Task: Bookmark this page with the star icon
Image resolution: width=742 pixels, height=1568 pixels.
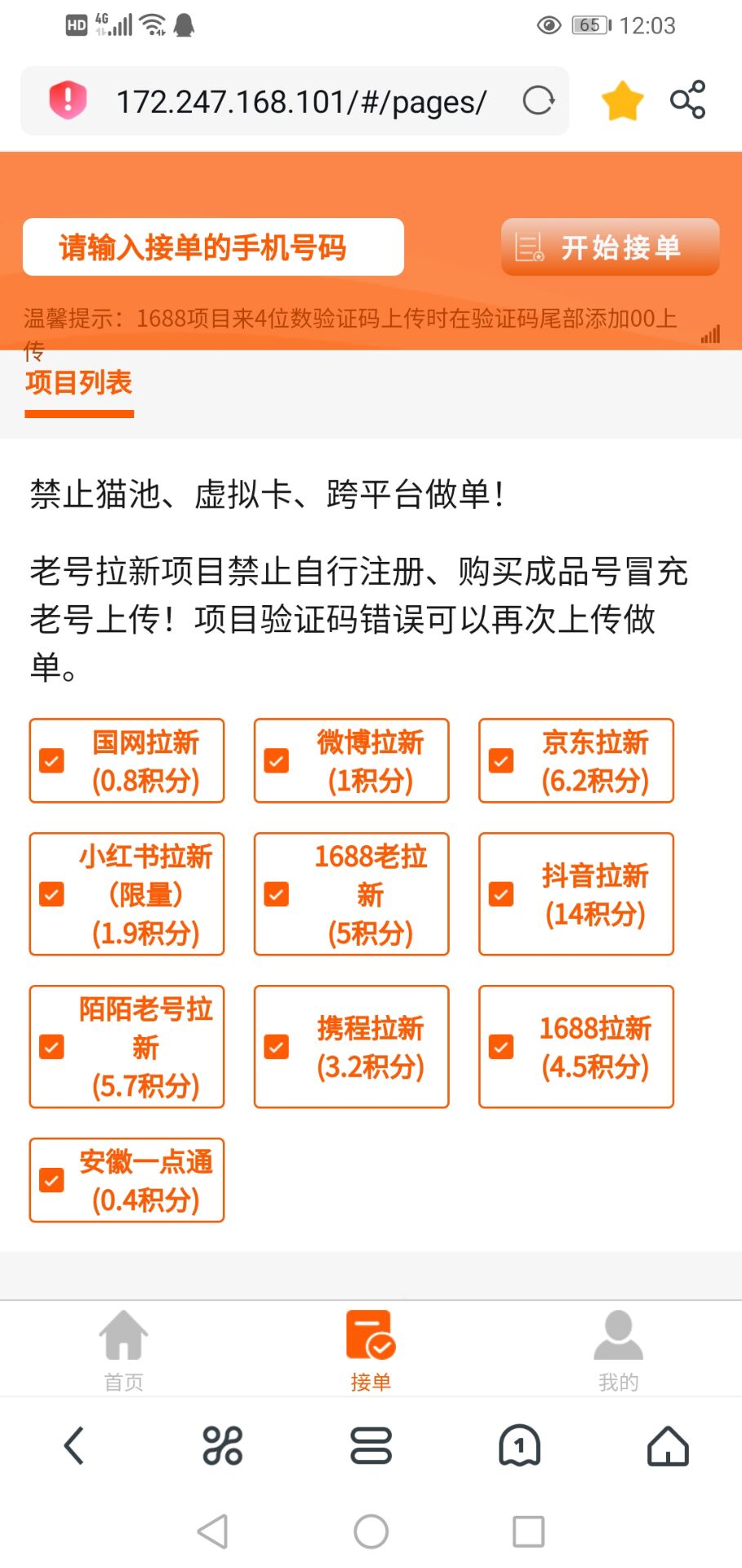Action: pos(623,100)
